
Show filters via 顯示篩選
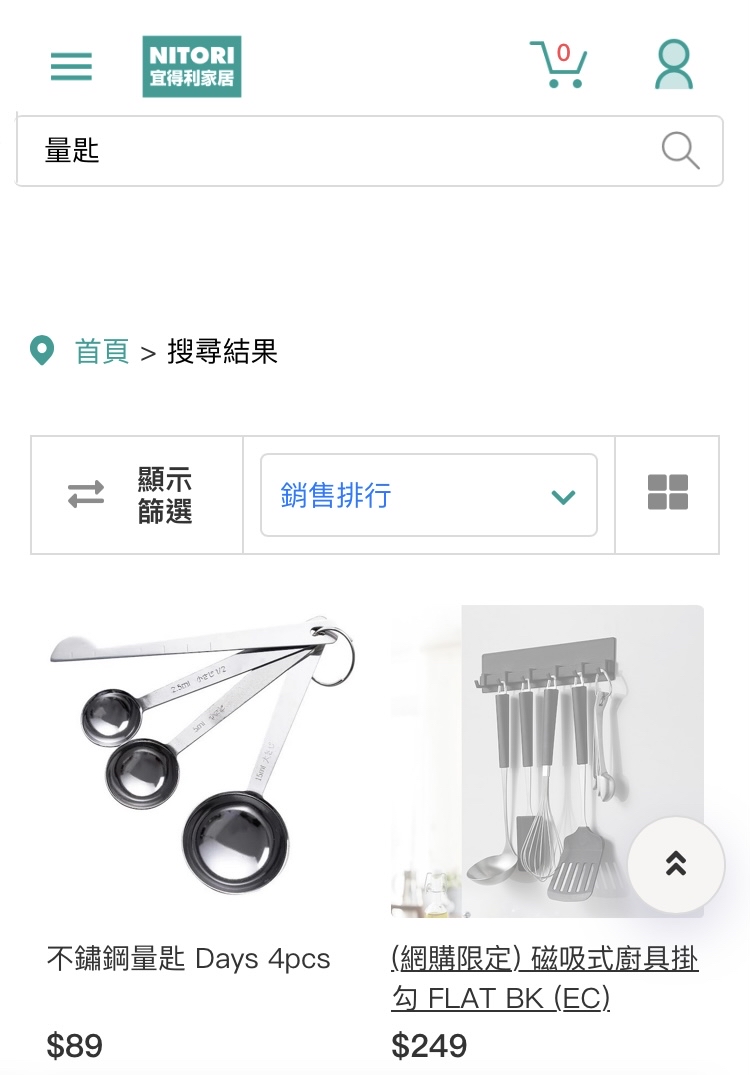[x=137, y=495]
